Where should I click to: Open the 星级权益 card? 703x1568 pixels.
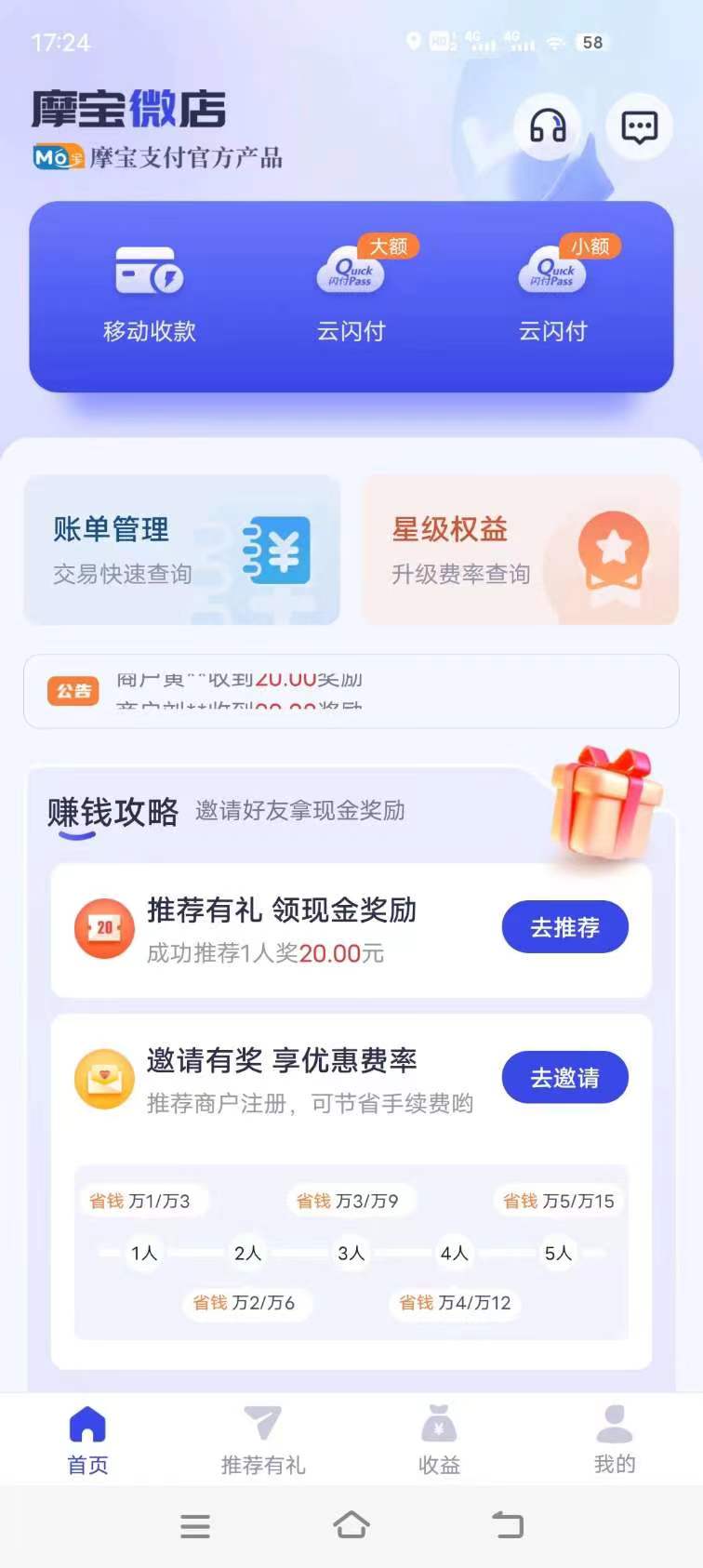coord(520,550)
